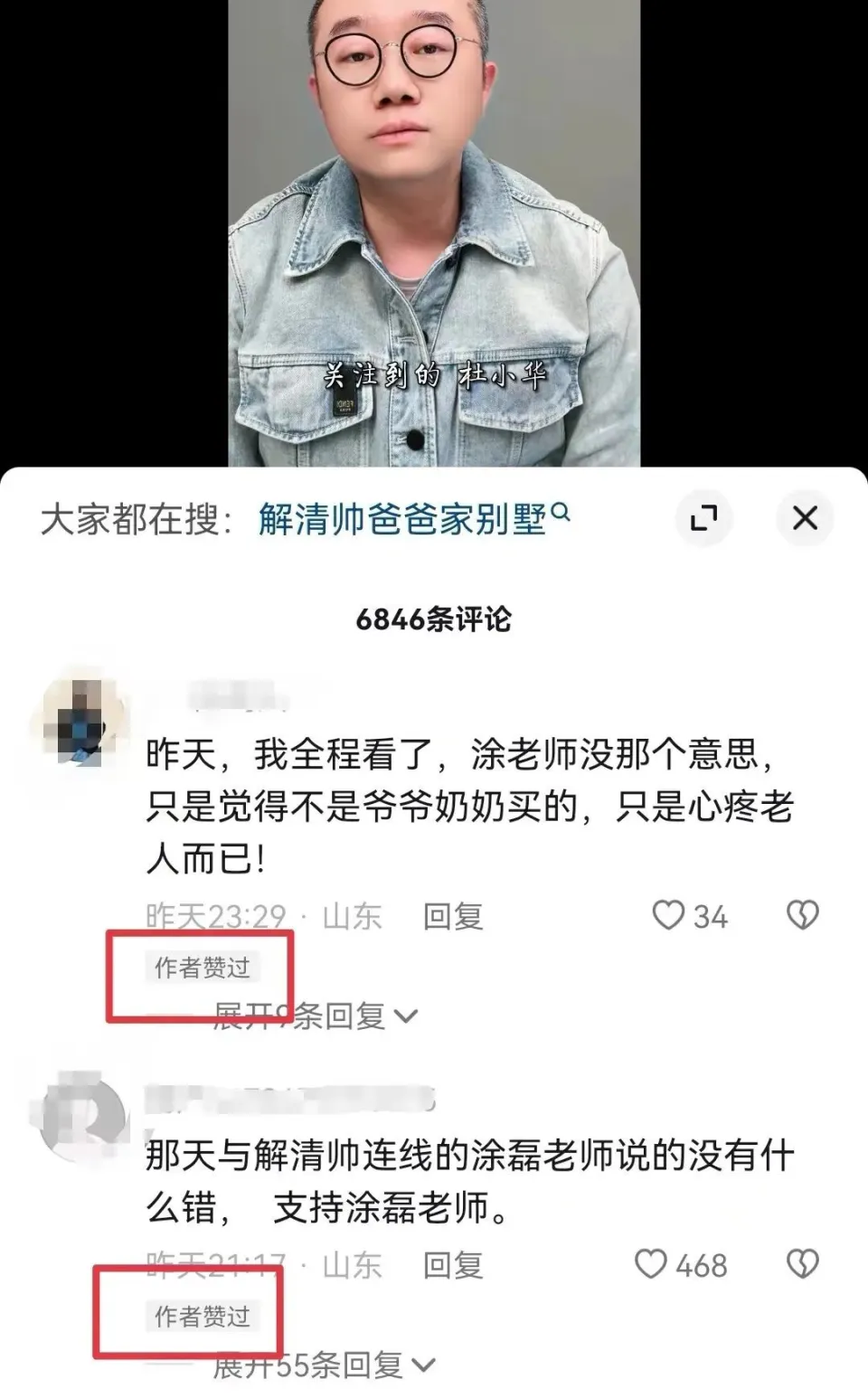Like the comment with 34 likes
This screenshot has height=1398, width=868.
(669, 915)
